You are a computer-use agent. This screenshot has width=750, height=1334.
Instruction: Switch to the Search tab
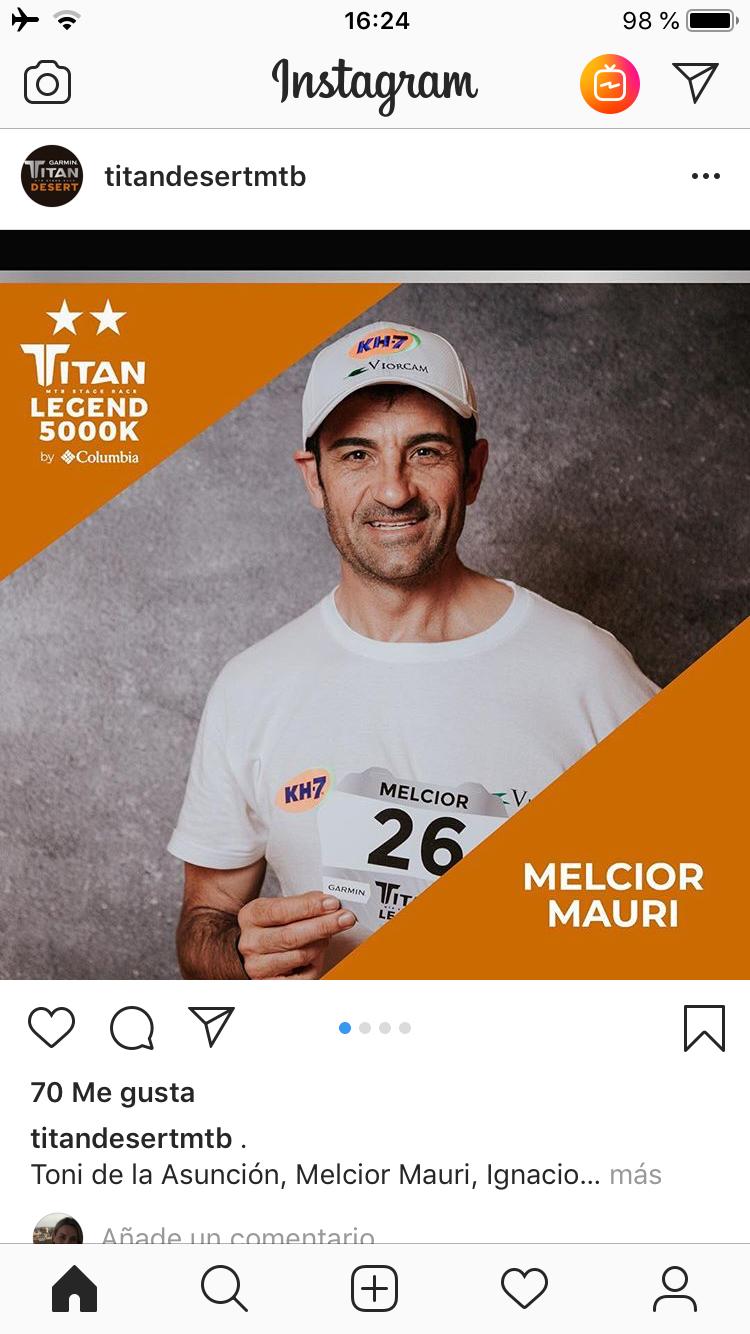(x=224, y=1289)
